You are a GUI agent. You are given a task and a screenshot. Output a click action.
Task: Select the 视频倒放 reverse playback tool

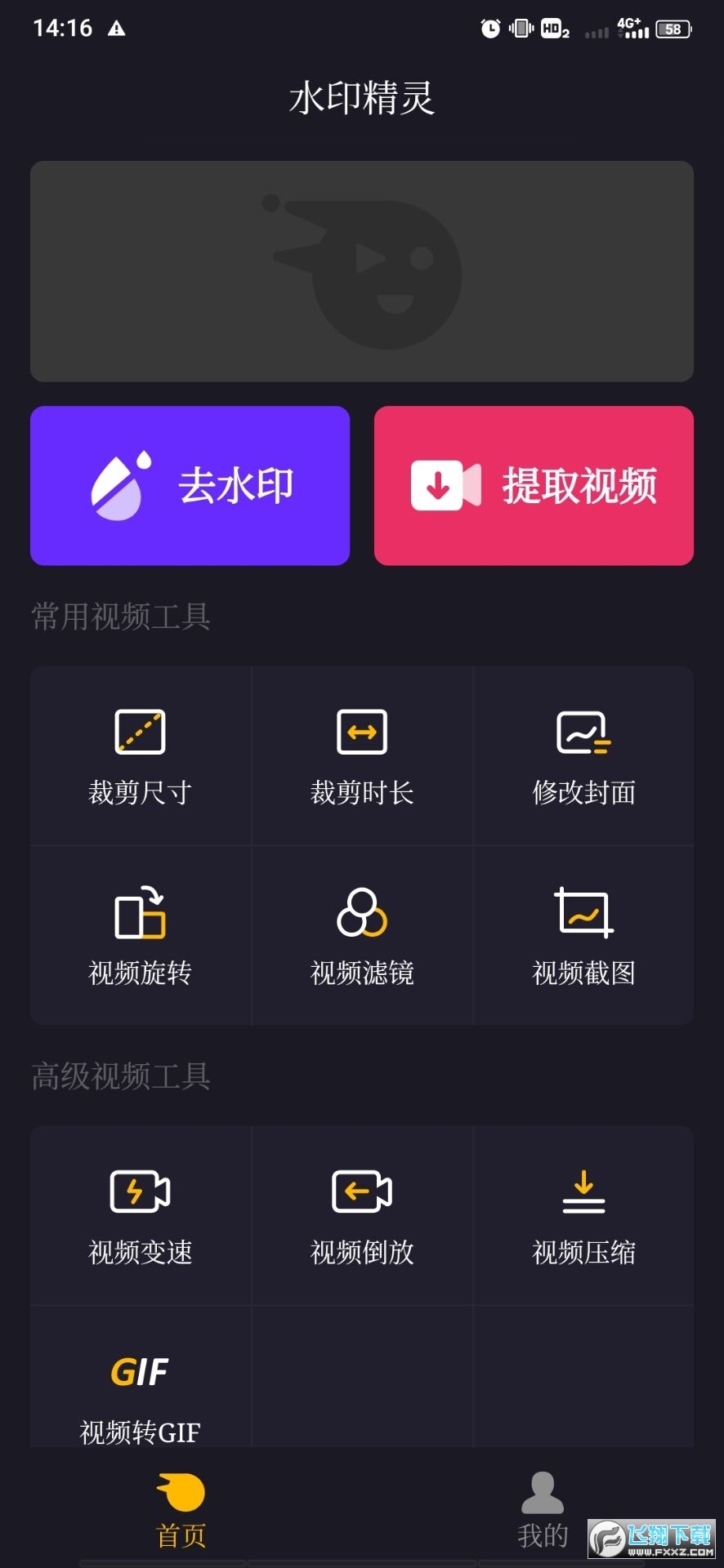(x=362, y=1214)
